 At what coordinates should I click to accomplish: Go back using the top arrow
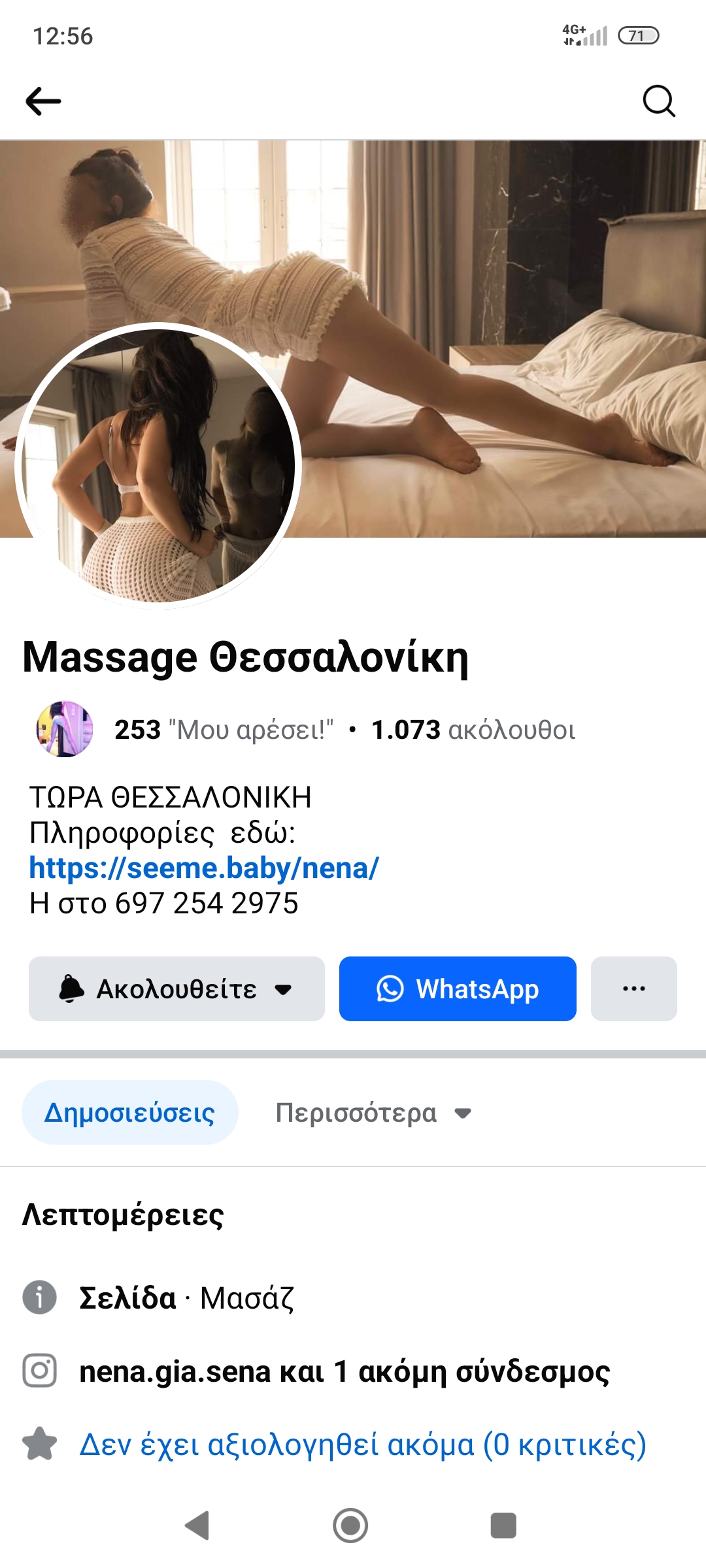coord(43,101)
